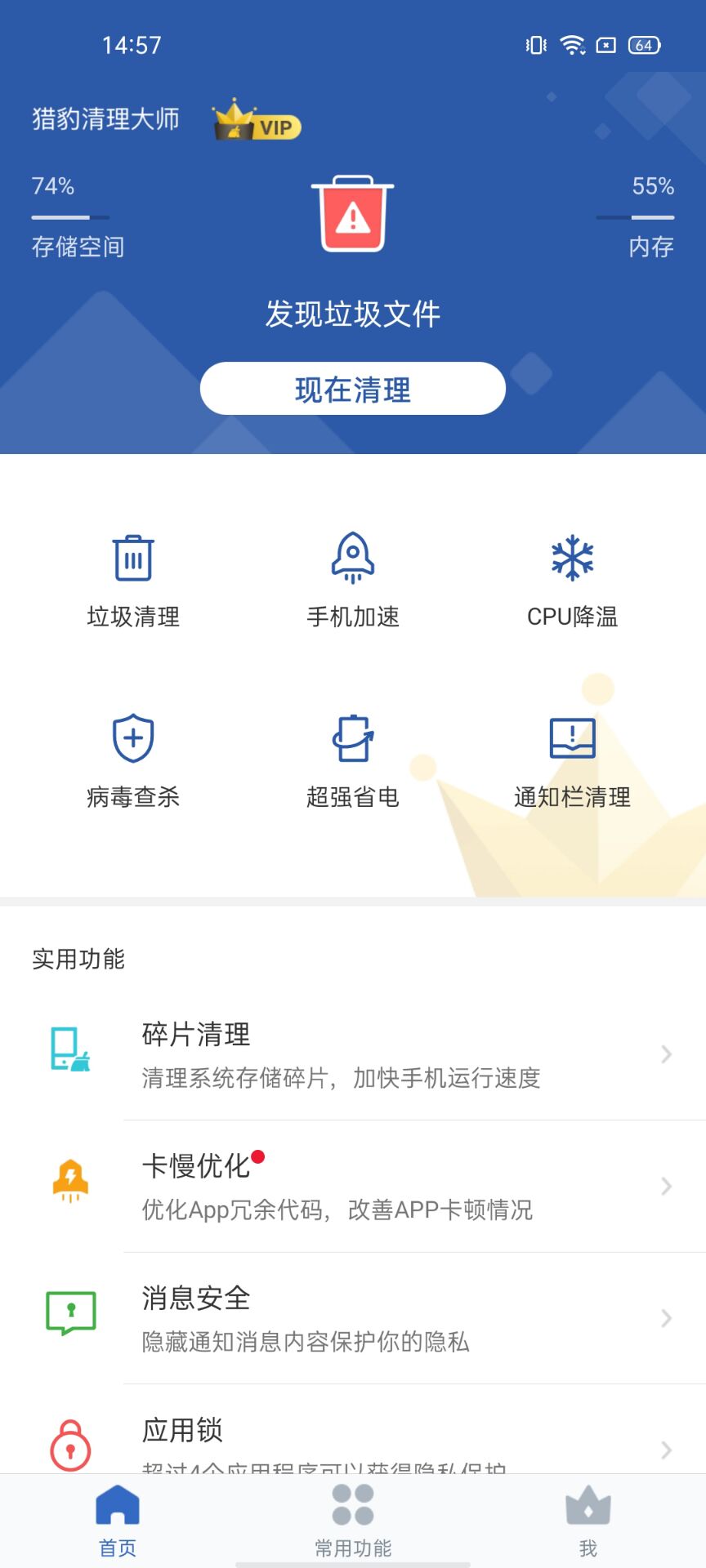
Task: Tap the red trash warning icon
Action: 352,214
